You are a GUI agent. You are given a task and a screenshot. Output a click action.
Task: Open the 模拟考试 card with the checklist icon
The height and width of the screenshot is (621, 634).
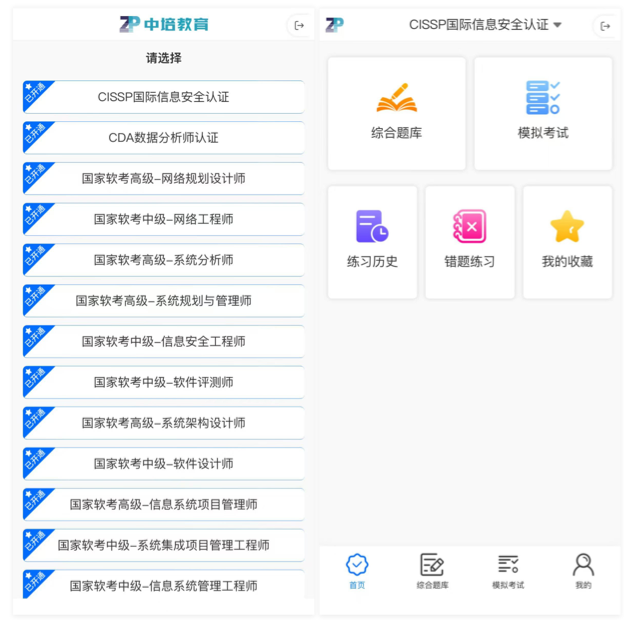[542, 113]
